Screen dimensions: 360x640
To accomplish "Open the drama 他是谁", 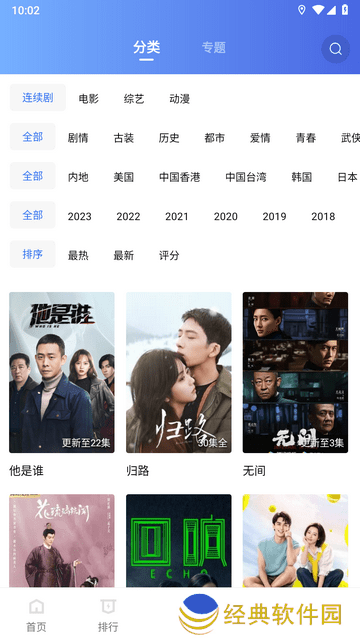I will [62, 372].
